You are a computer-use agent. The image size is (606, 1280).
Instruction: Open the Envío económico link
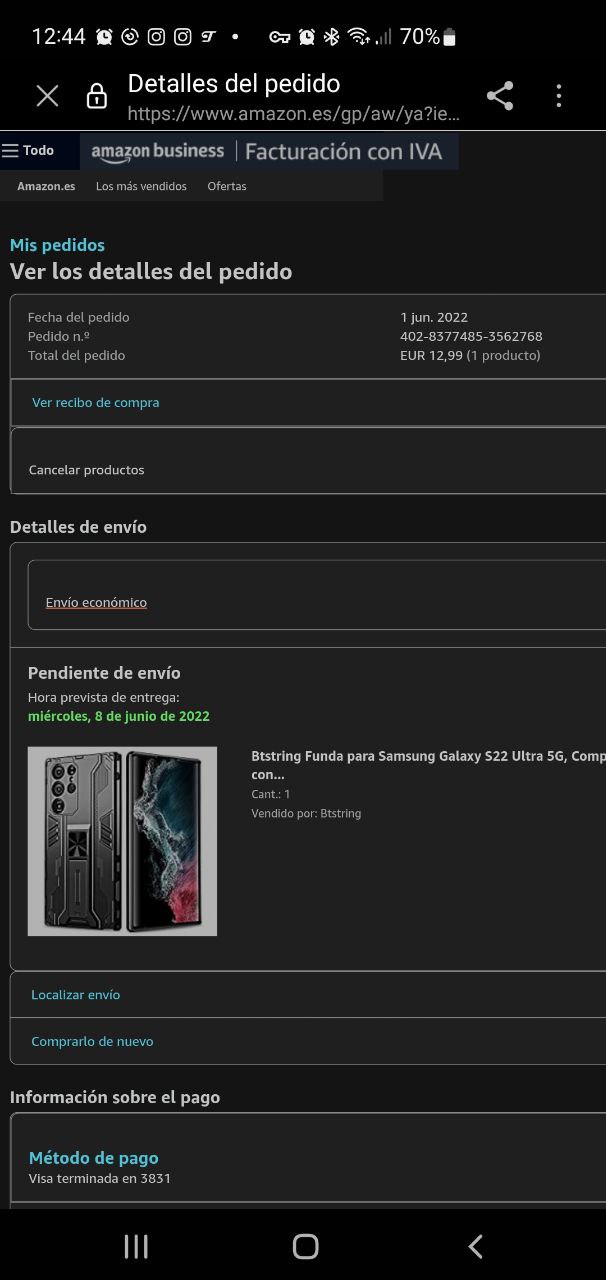click(96, 602)
